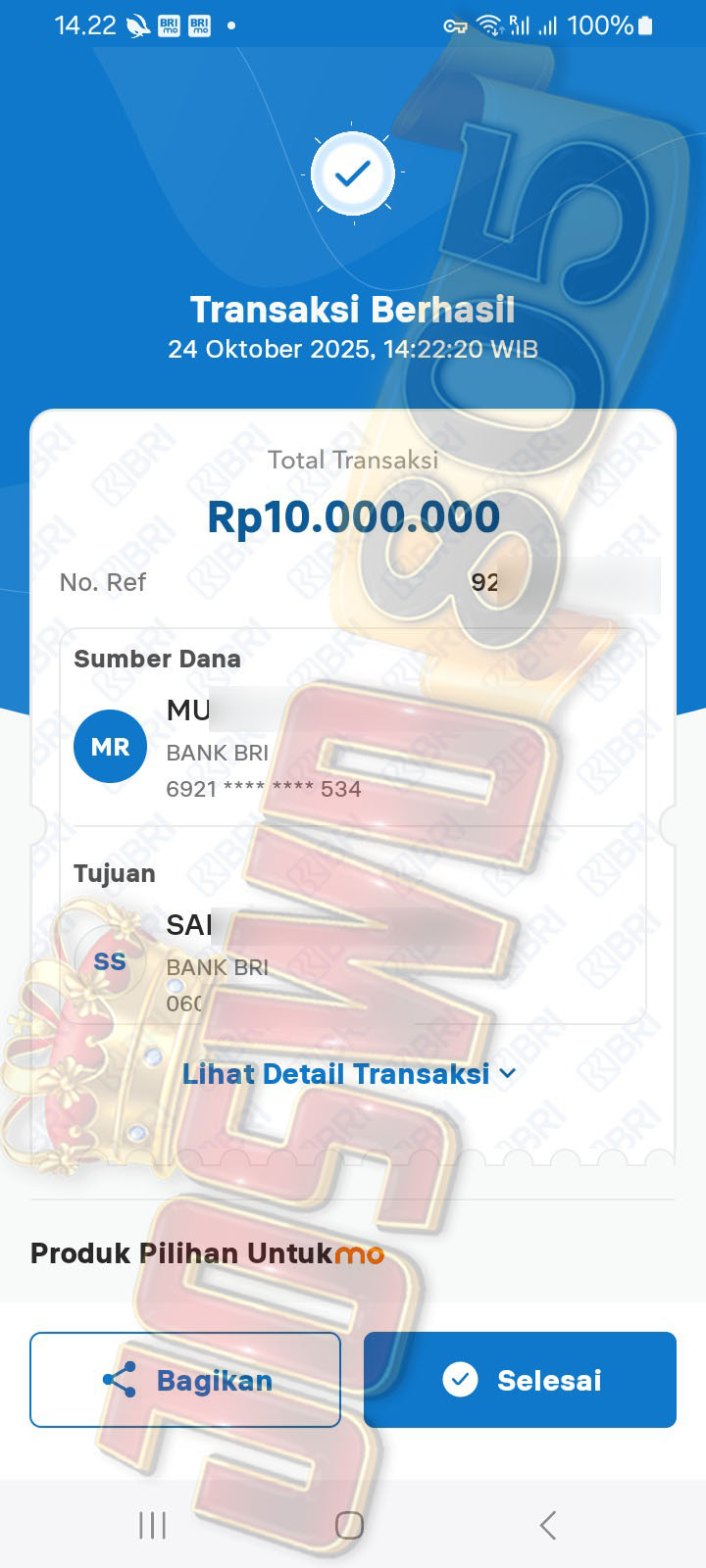Share the receipt with Bagikan
The image size is (706, 1568).
point(185,1380)
